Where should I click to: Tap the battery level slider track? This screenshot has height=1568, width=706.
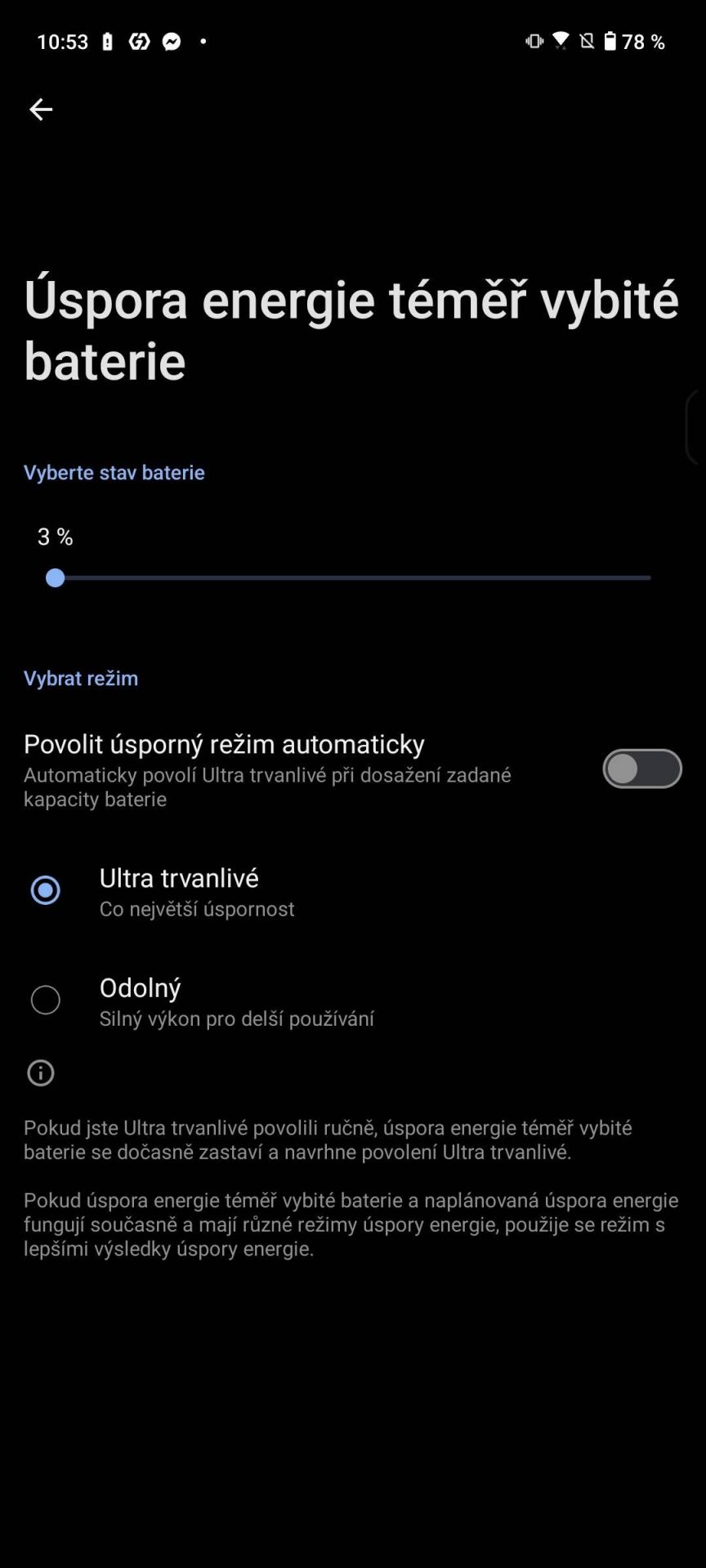(349, 578)
